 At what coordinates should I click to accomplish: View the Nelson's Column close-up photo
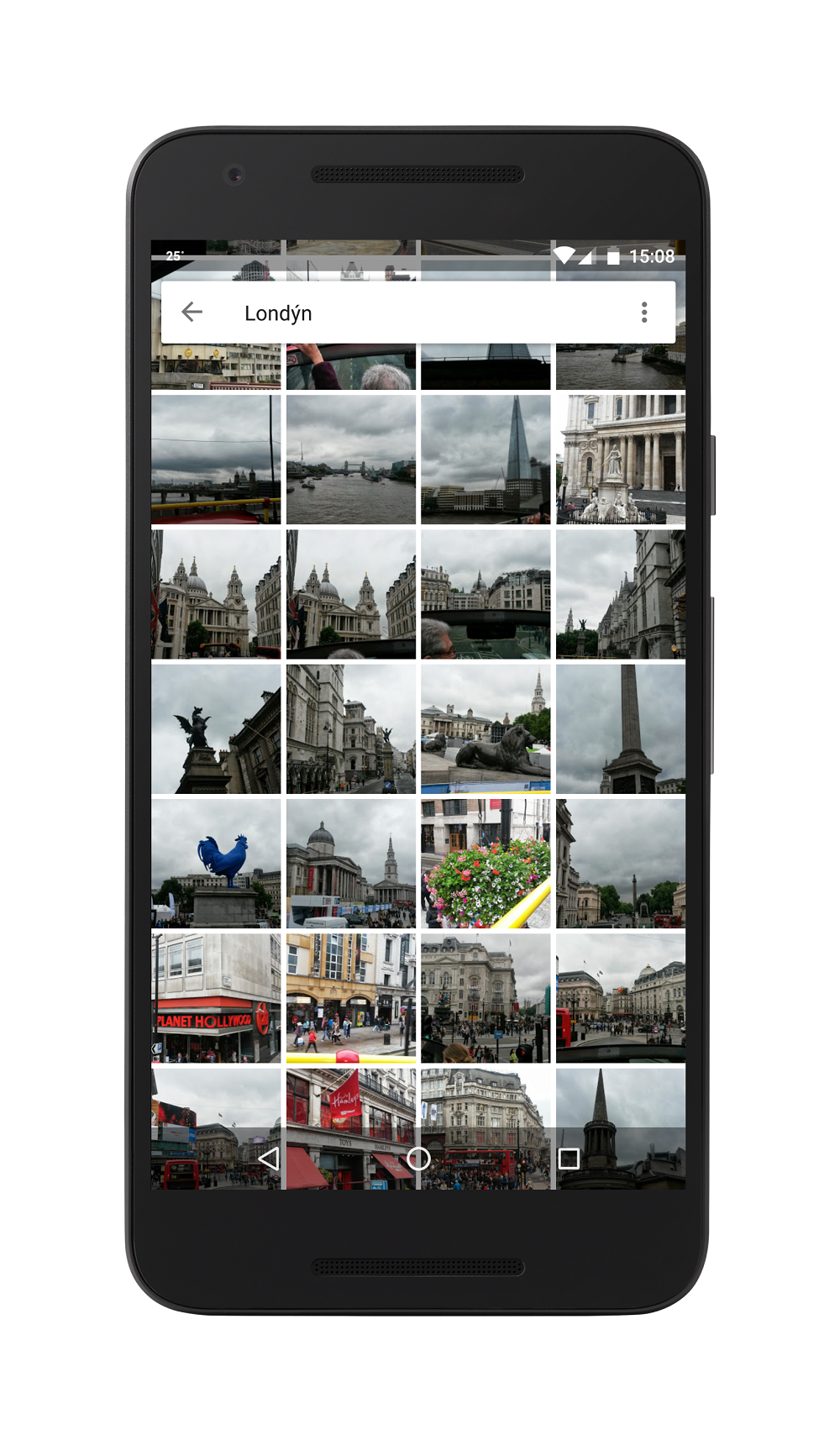pyautogui.click(x=621, y=729)
